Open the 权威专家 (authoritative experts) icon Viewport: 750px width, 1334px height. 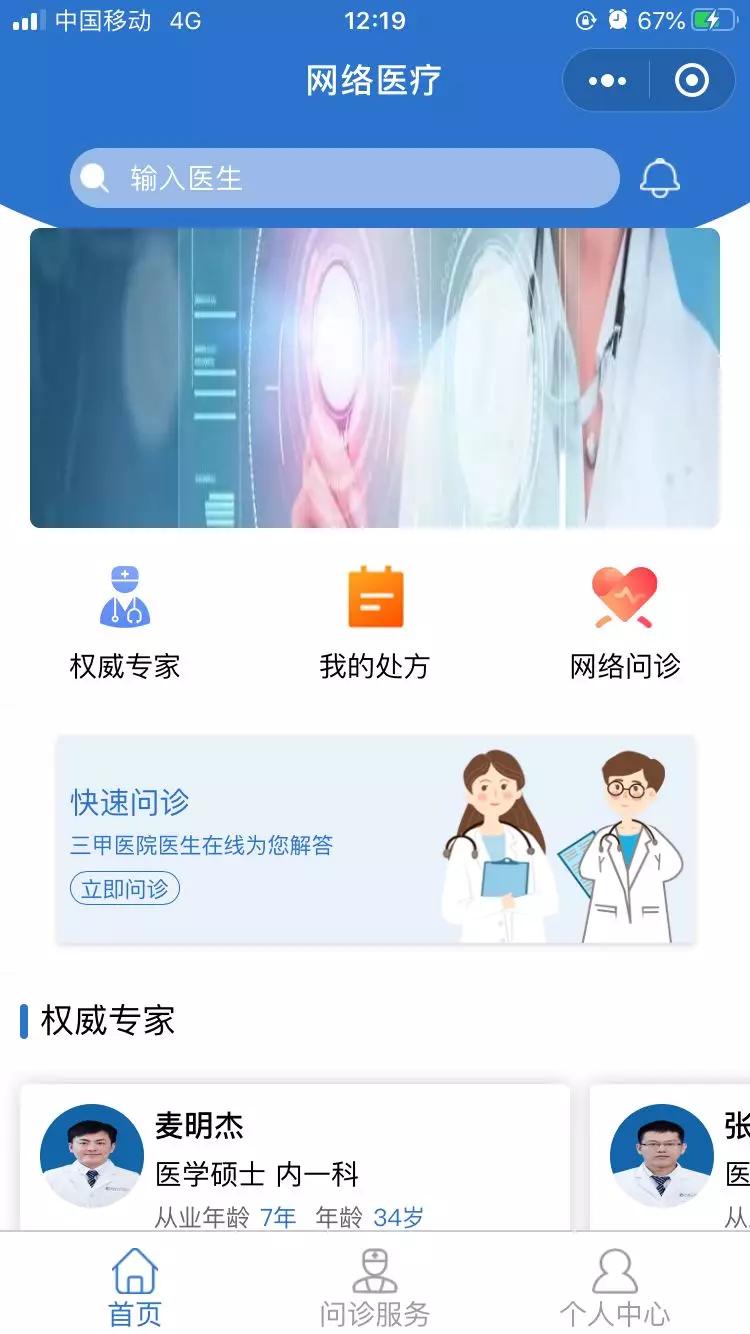click(x=123, y=615)
